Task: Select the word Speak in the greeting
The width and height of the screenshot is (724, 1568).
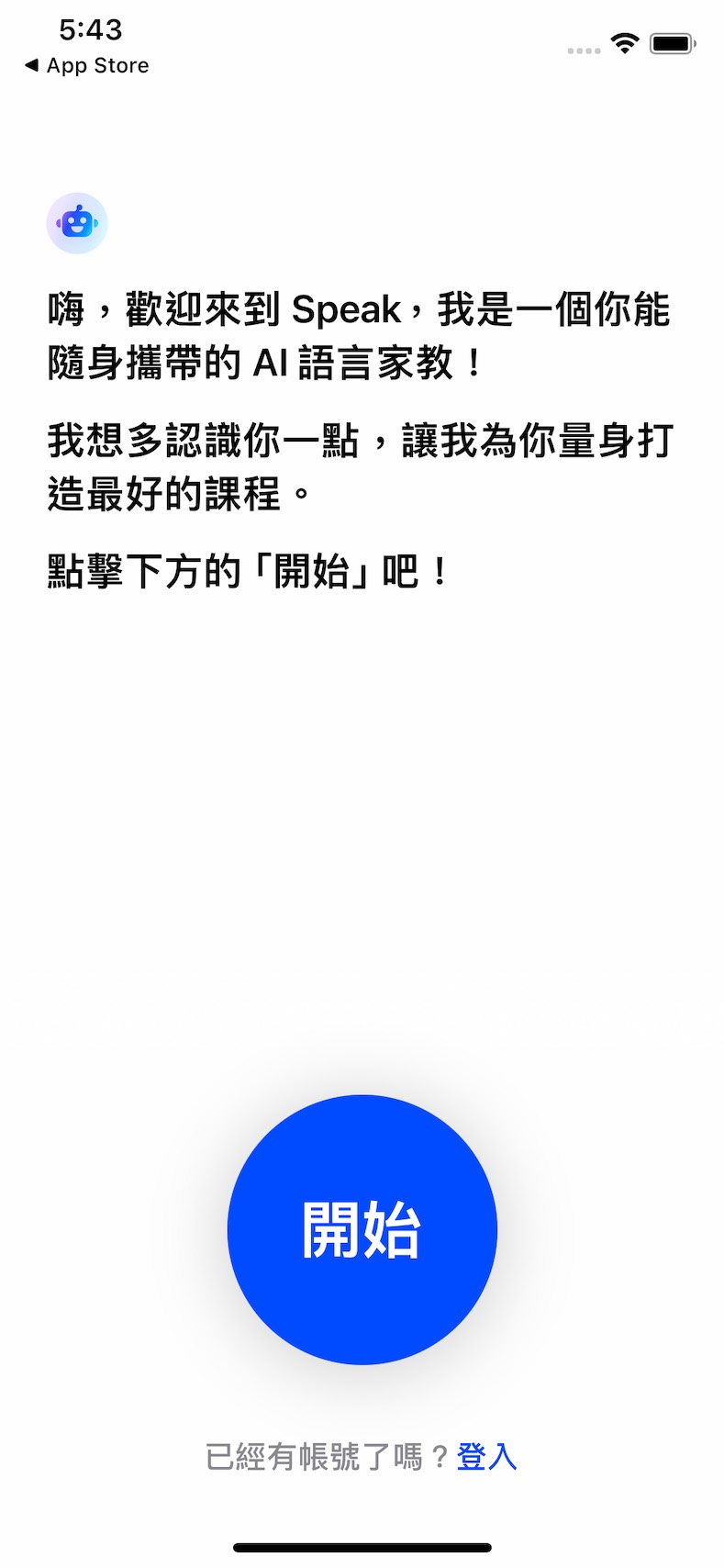Action: coord(345,311)
